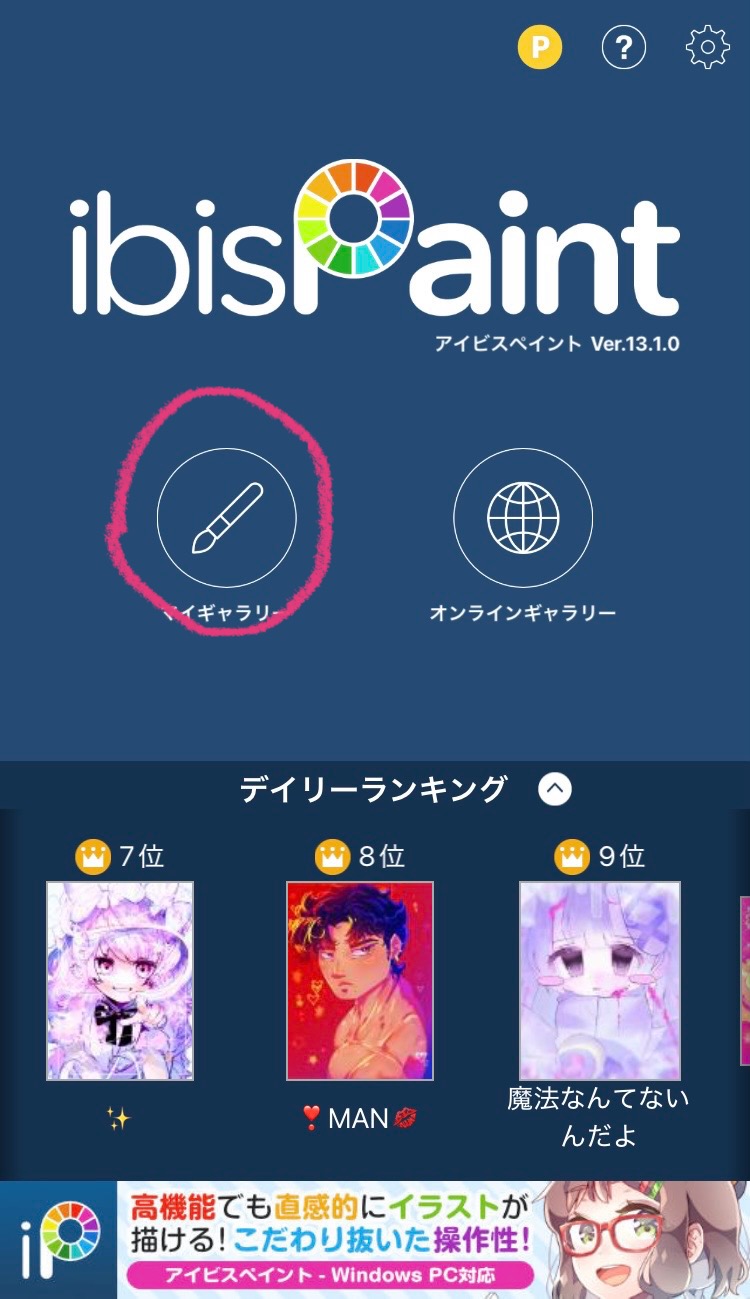
Task: Open the 8th place MAN artwork
Action: (x=360, y=981)
